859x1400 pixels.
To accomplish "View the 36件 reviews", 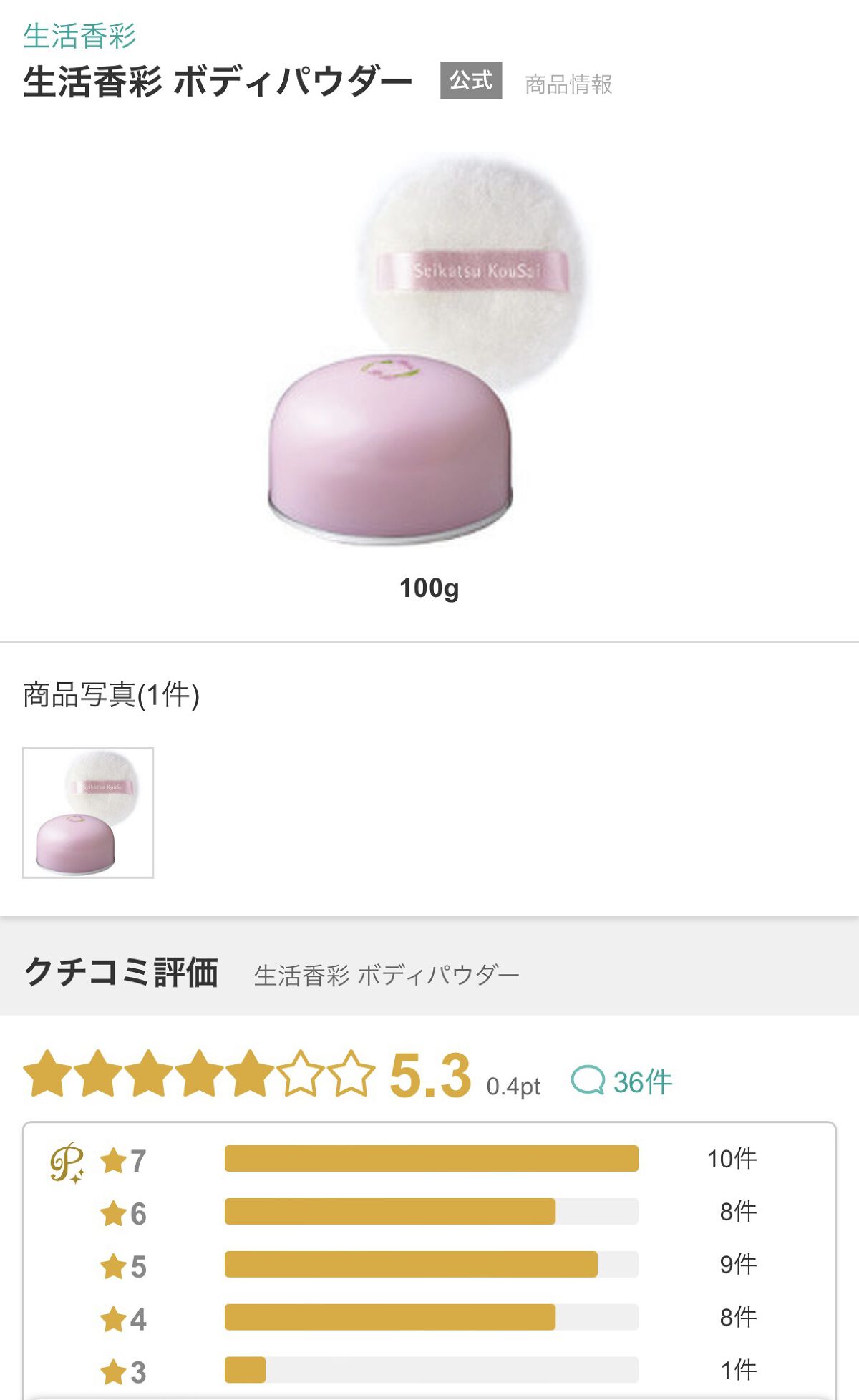I will pyautogui.click(x=622, y=1081).
